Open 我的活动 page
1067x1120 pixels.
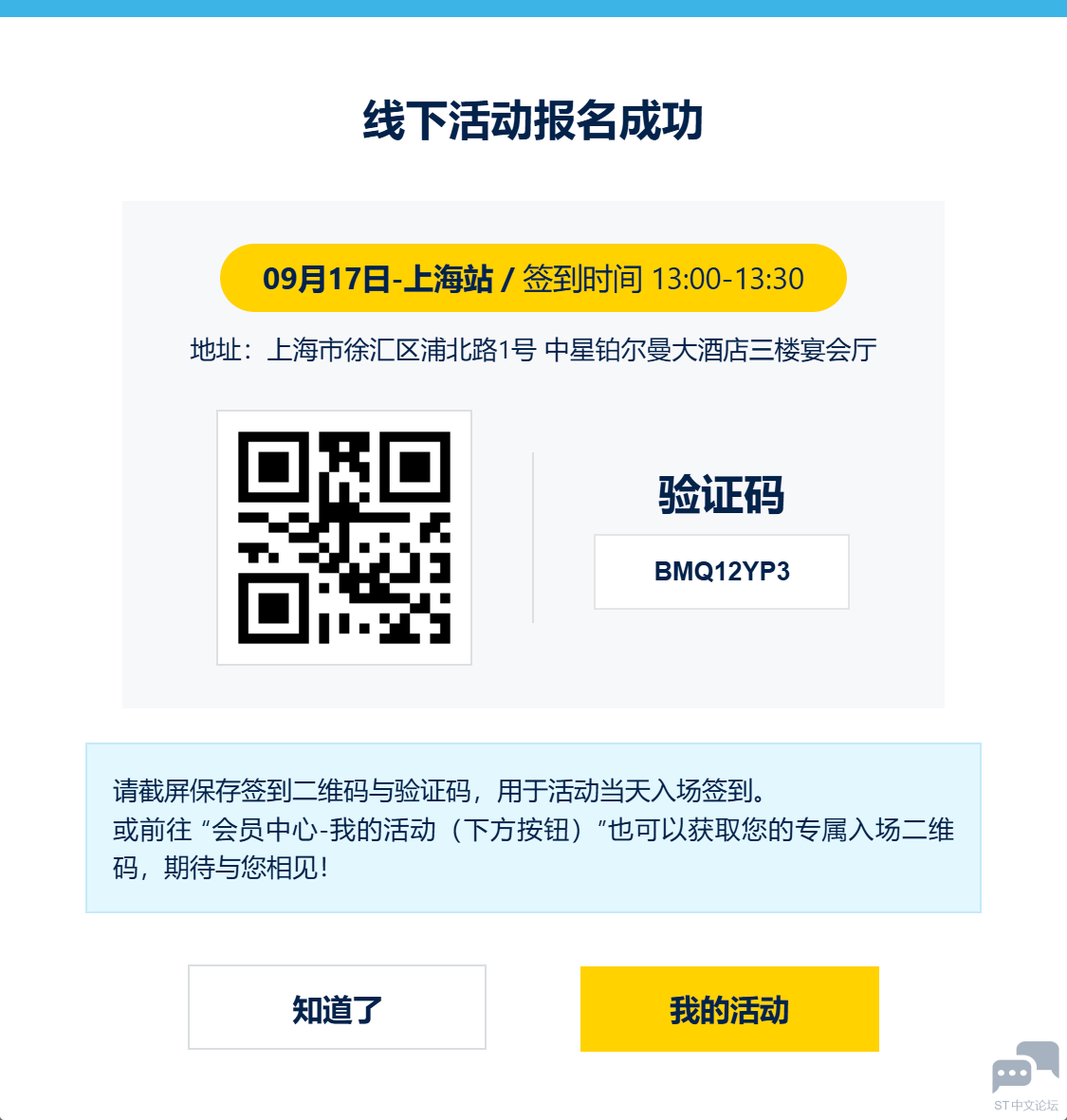(x=729, y=1009)
